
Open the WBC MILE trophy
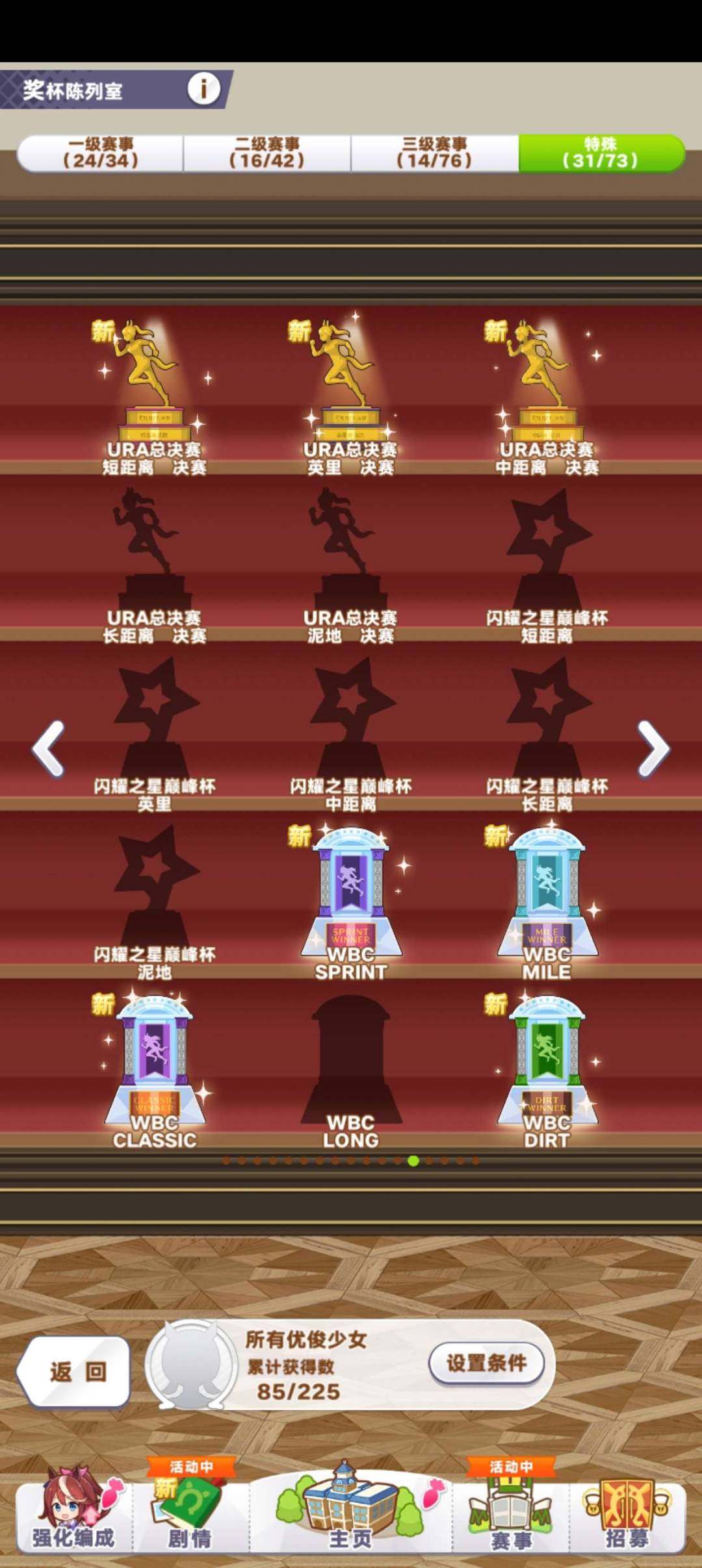547,903
